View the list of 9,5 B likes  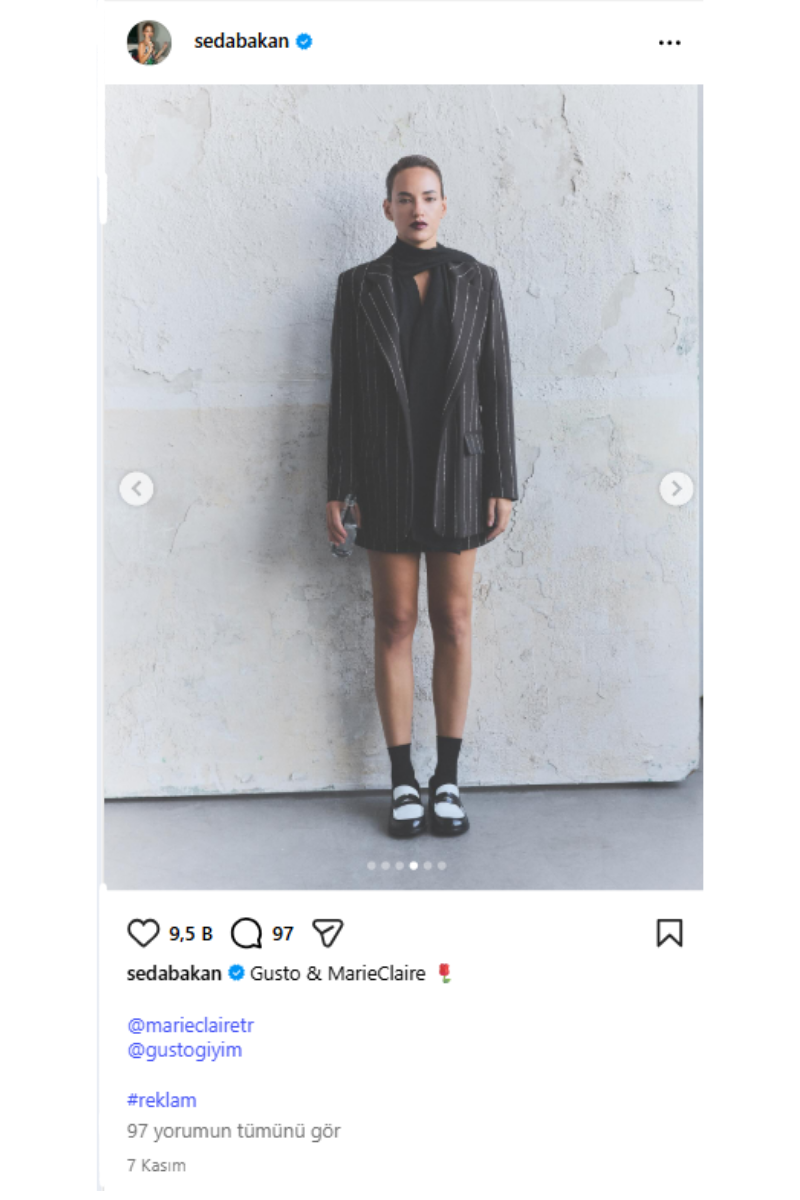coord(190,934)
